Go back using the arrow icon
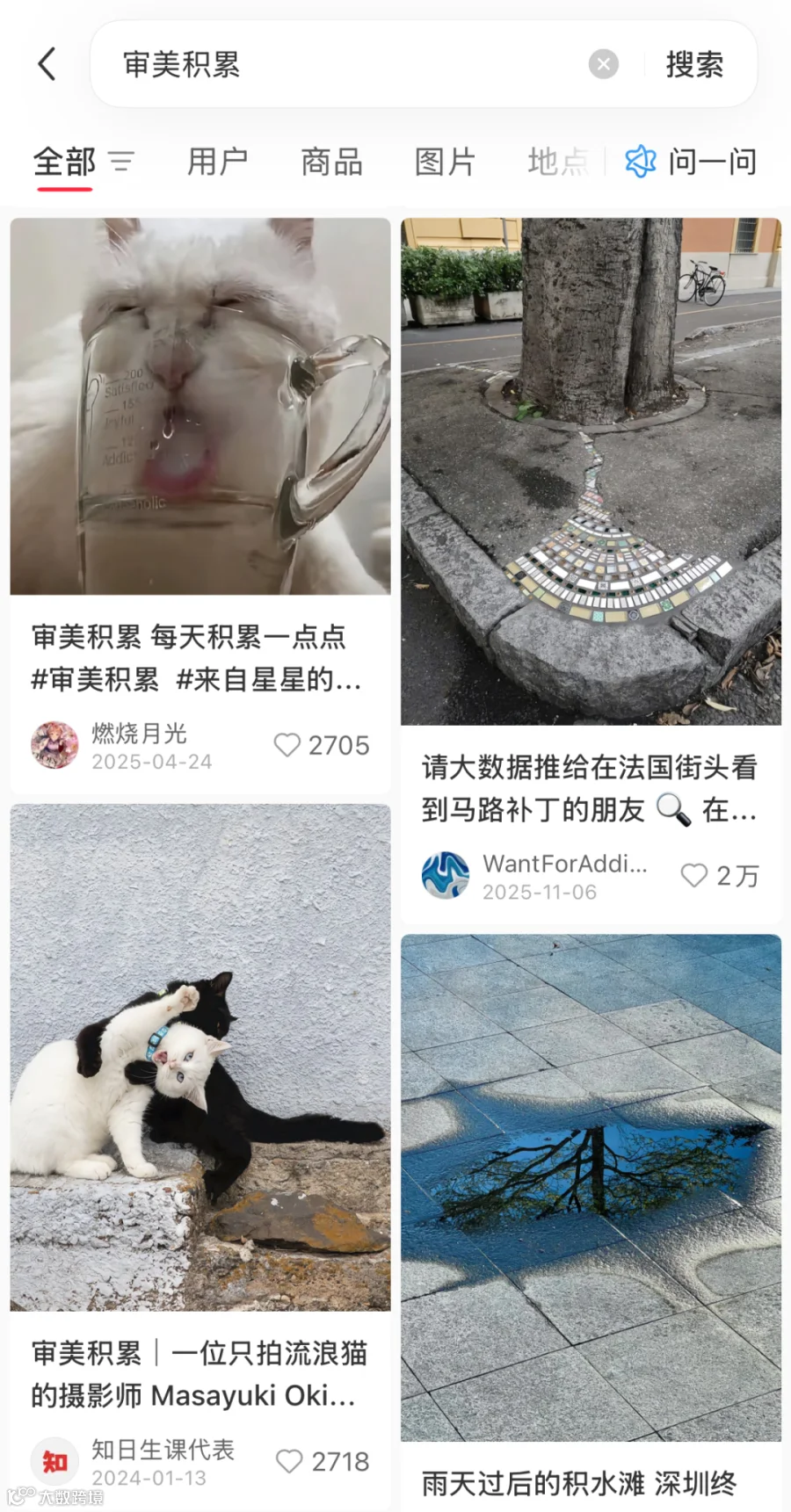The width and height of the screenshot is (791, 1512). (47, 64)
